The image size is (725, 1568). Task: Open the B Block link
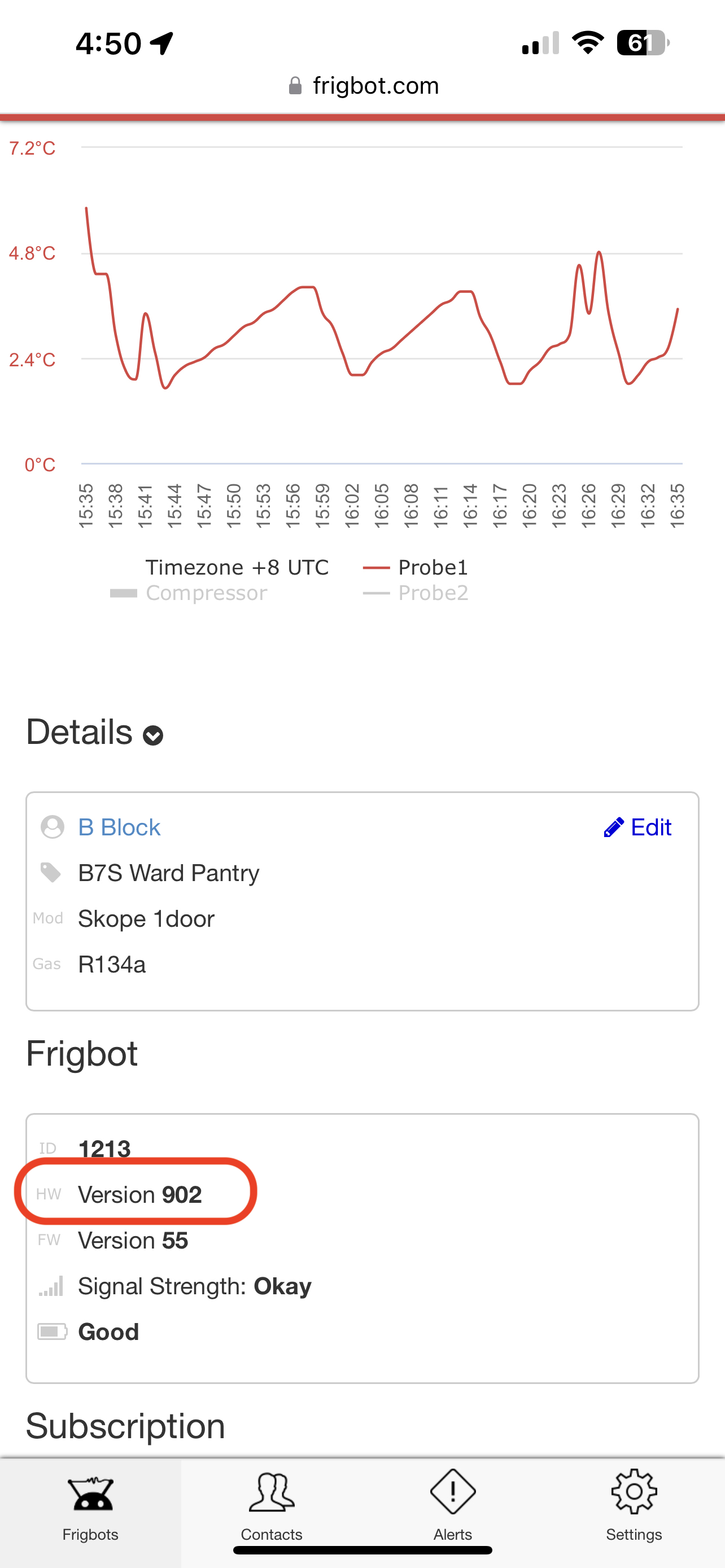tap(119, 827)
